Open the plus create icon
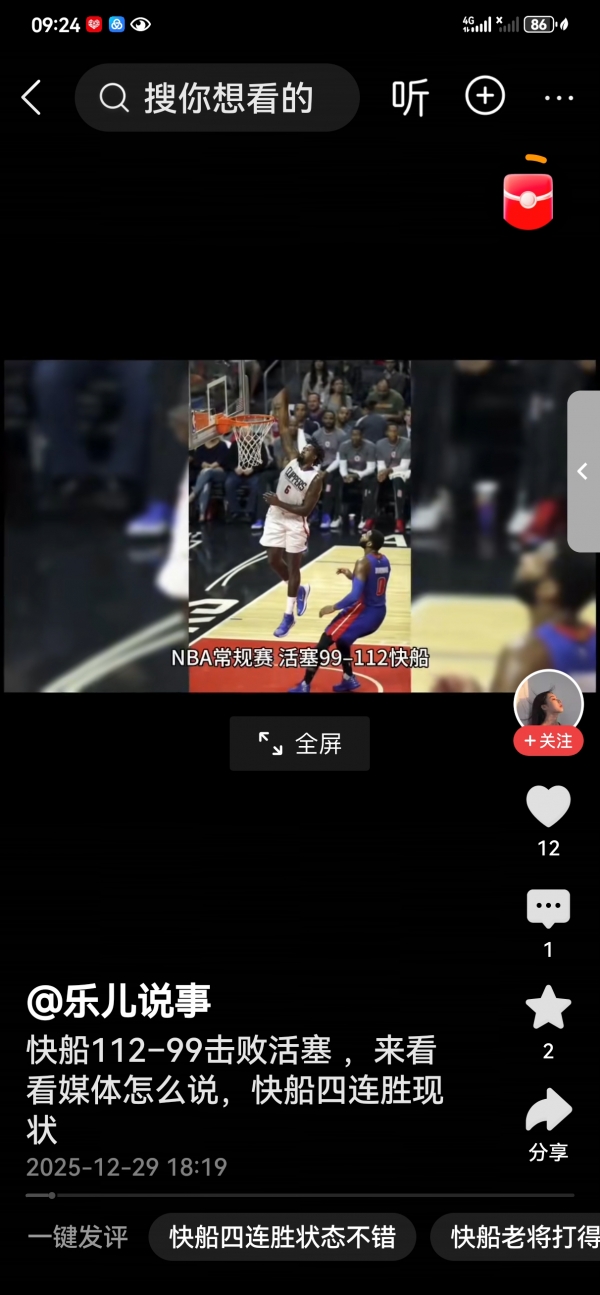The width and height of the screenshot is (600, 1295). [x=485, y=96]
